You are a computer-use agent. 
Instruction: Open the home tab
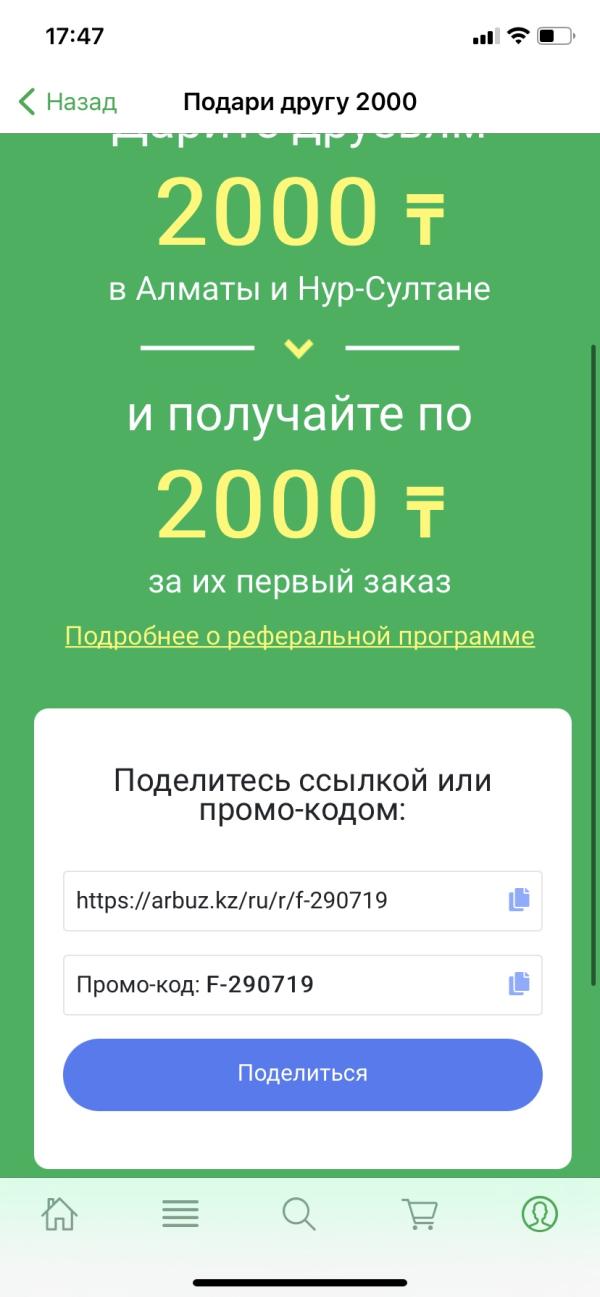[x=59, y=1214]
